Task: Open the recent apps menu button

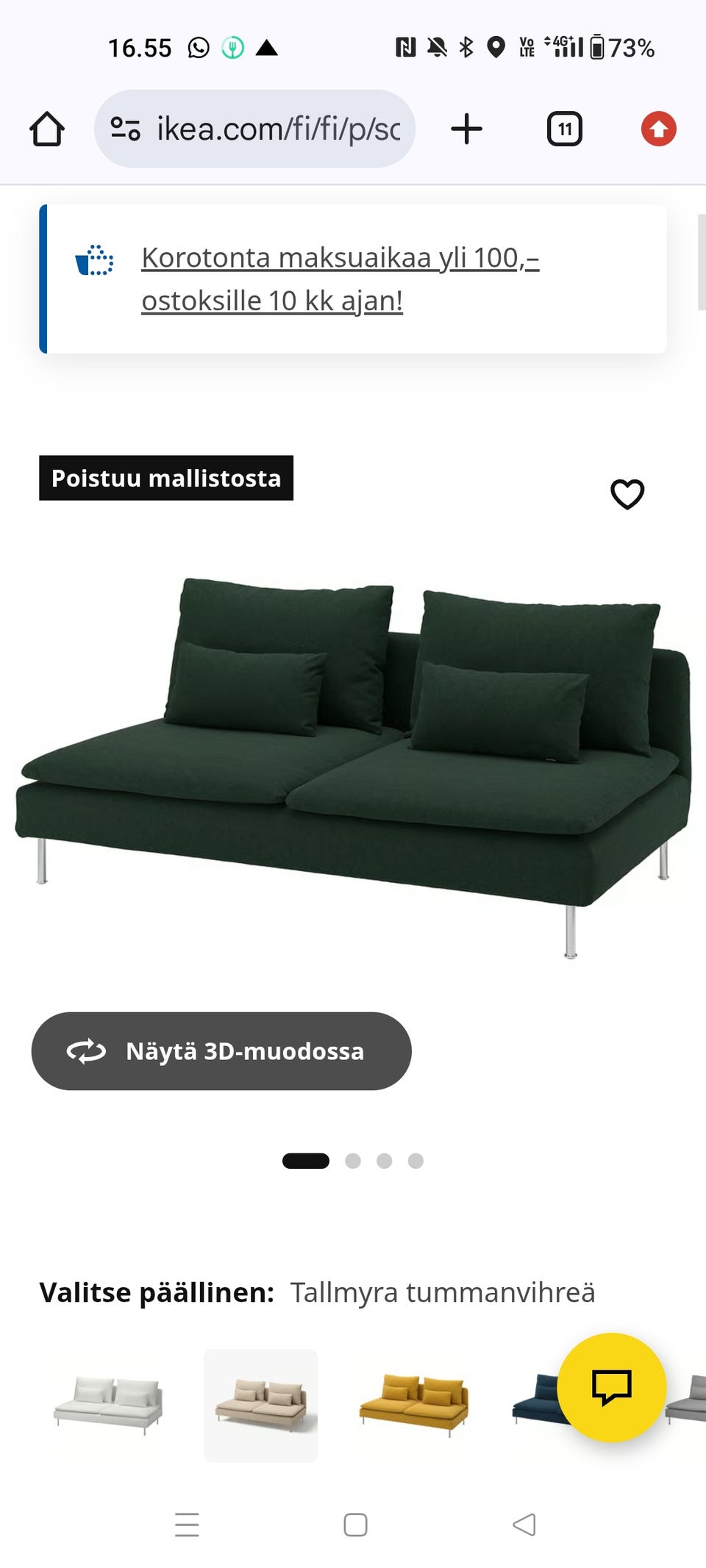Action: [x=187, y=1525]
